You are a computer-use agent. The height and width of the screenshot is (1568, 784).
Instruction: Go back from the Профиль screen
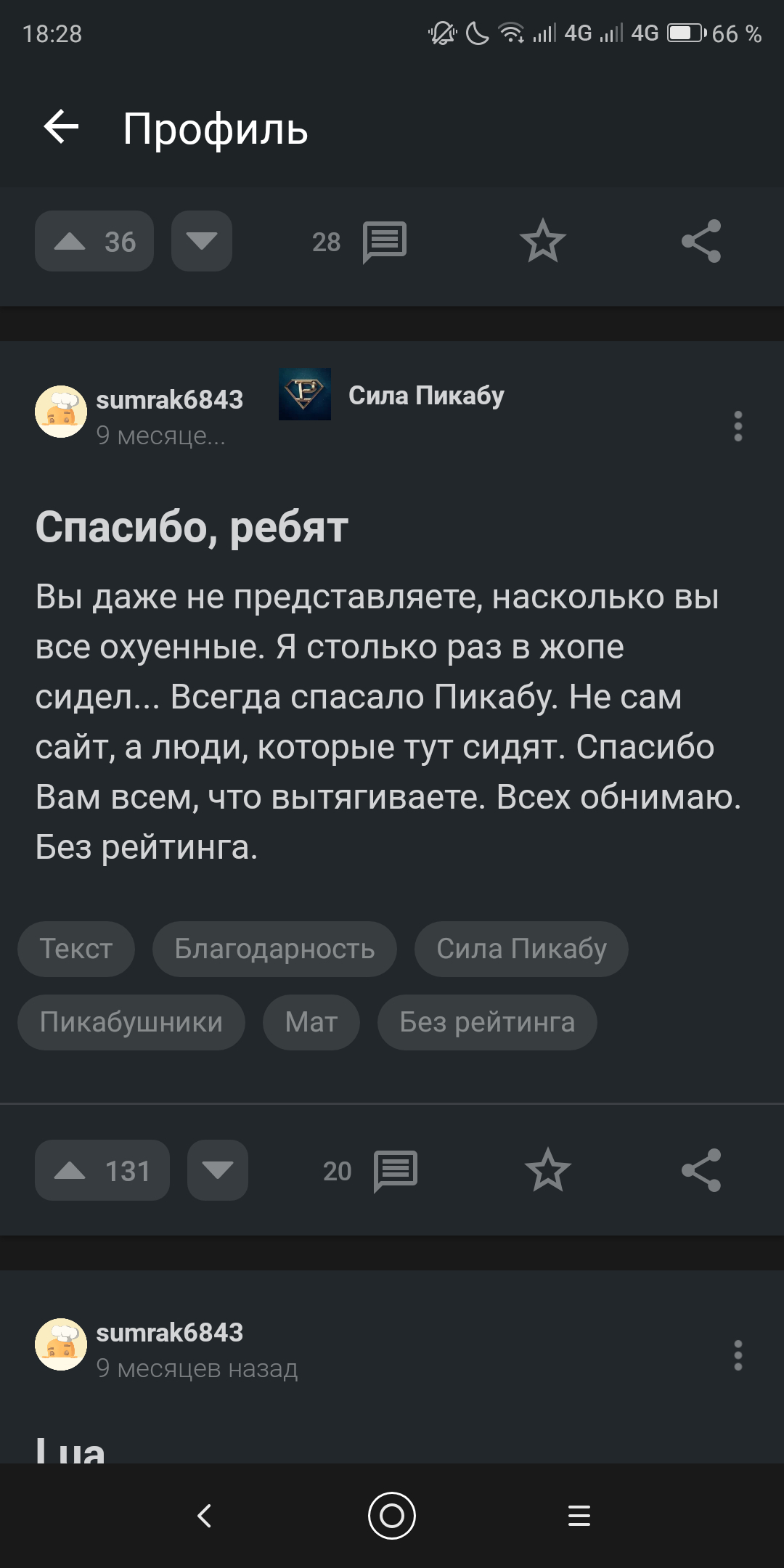click(62, 128)
